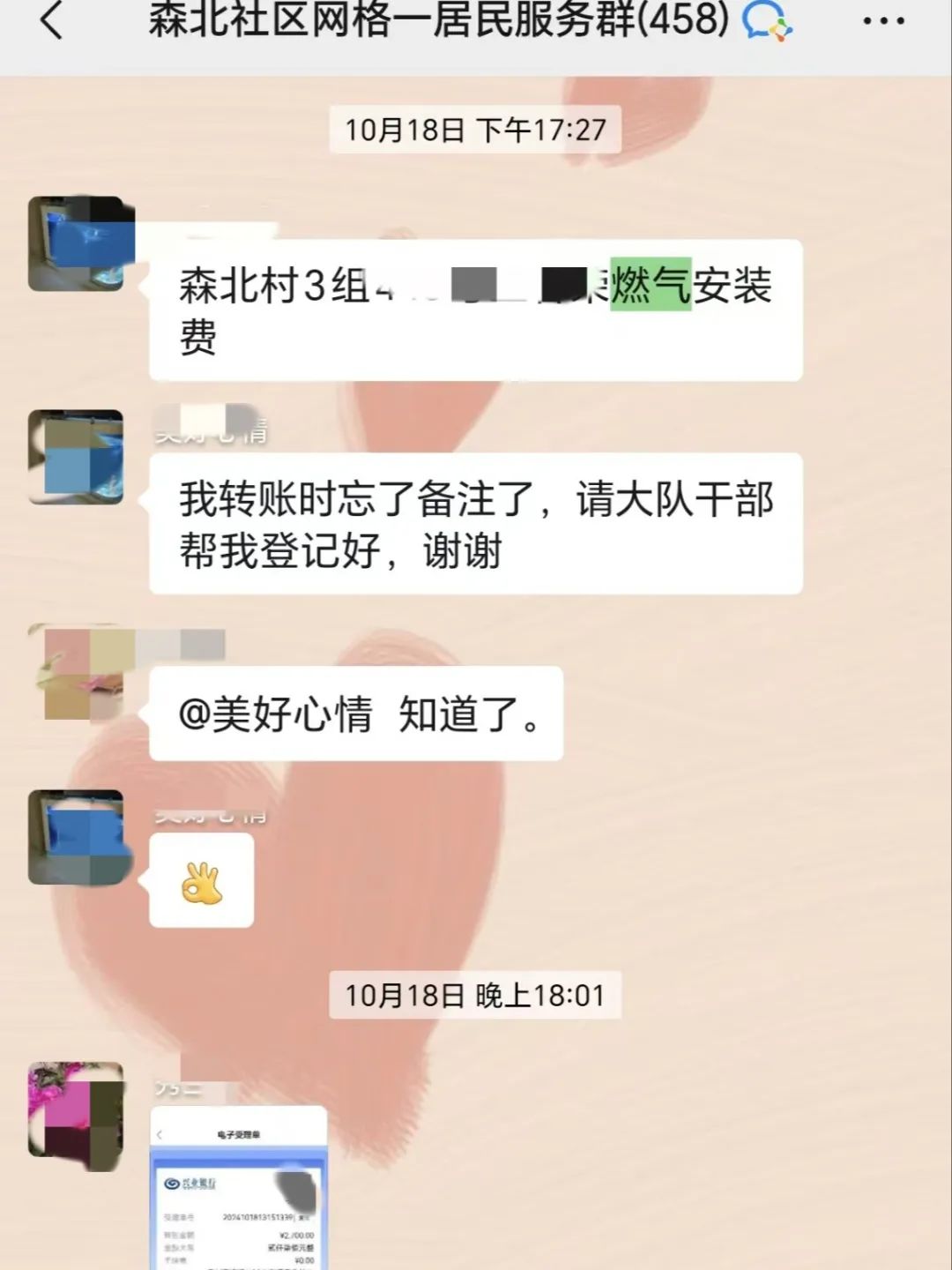Tap avatar of the 知道了 message sender

[78, 672]
